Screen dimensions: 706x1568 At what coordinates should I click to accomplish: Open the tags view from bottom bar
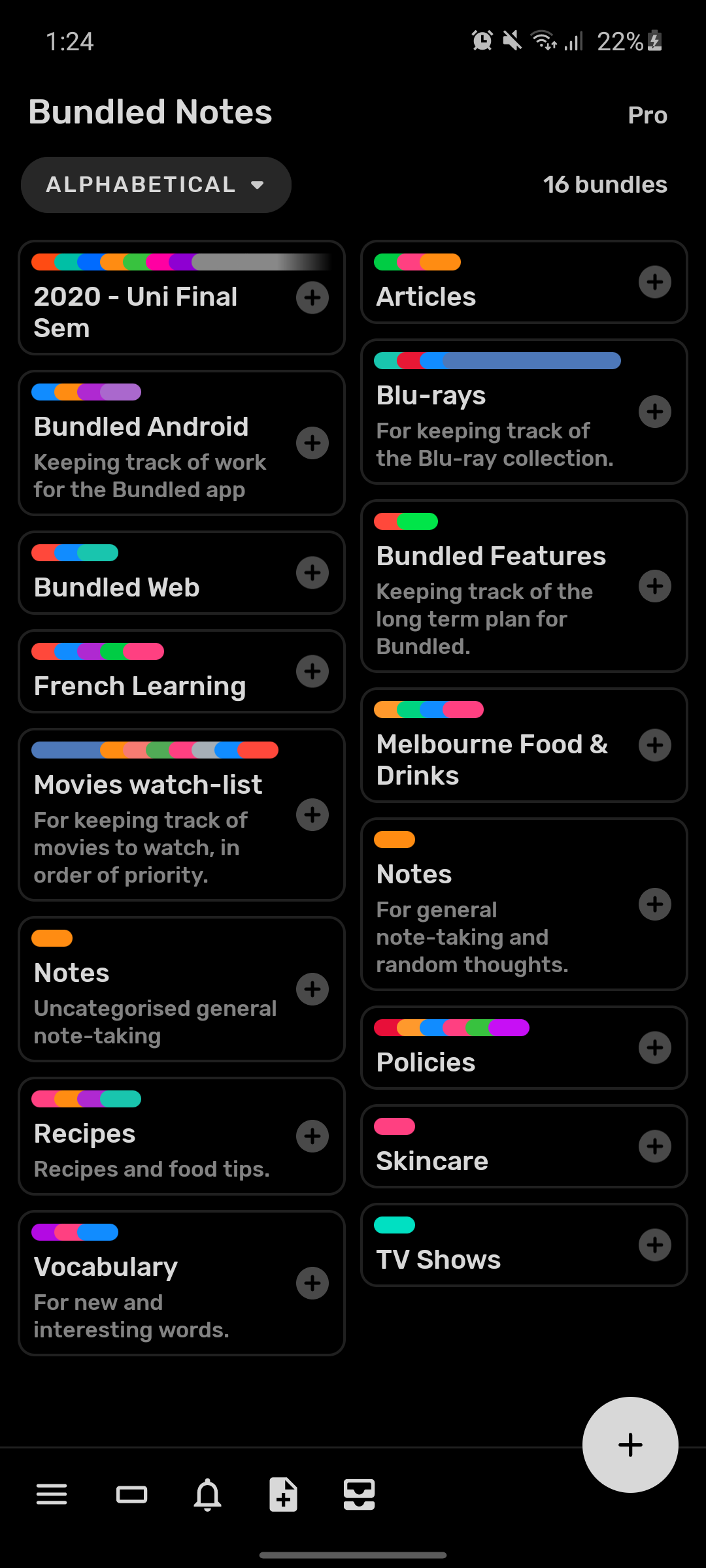coord(132,1494)
